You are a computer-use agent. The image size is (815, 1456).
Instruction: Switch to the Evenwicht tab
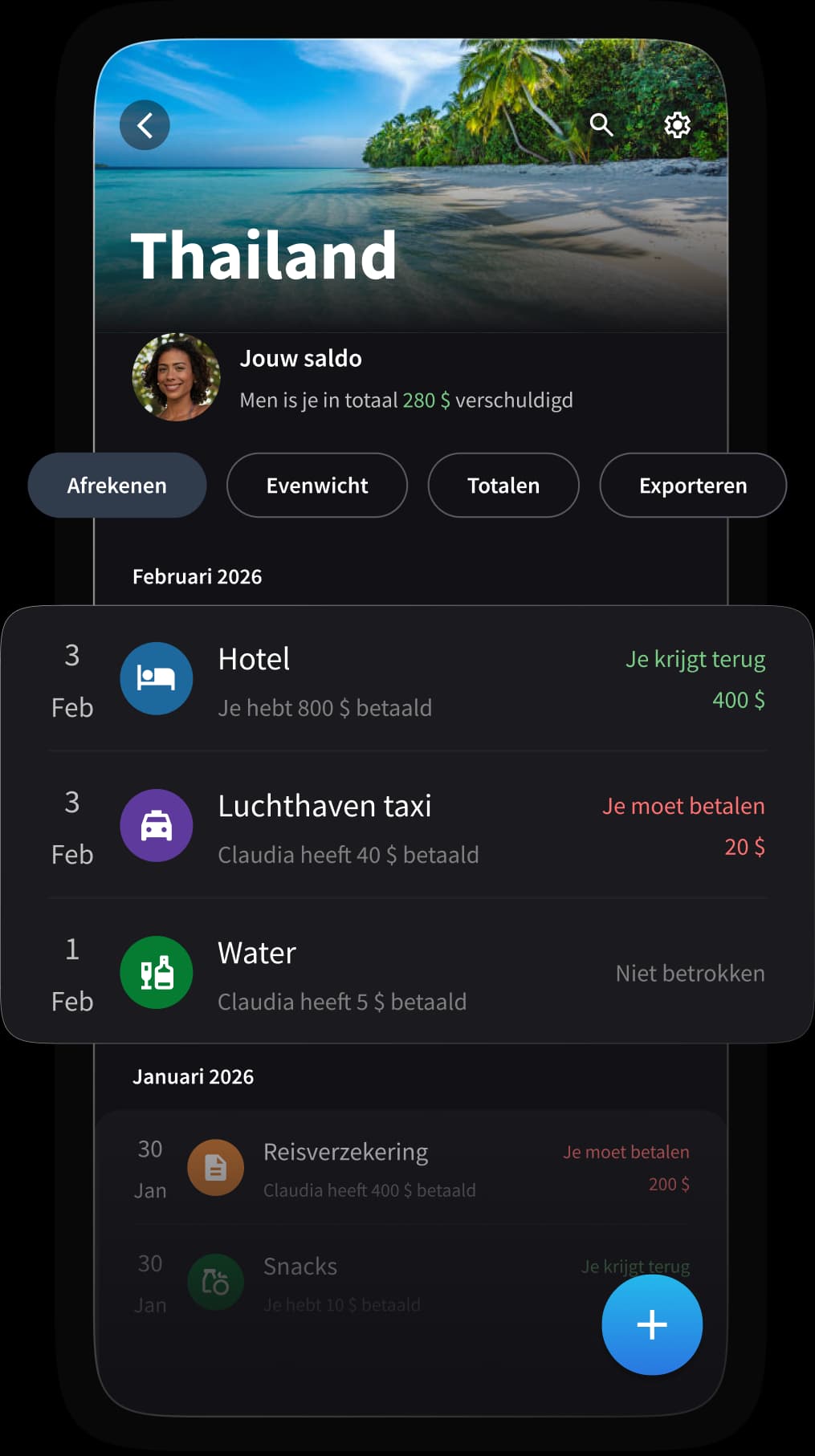click(x=316, y=485)
